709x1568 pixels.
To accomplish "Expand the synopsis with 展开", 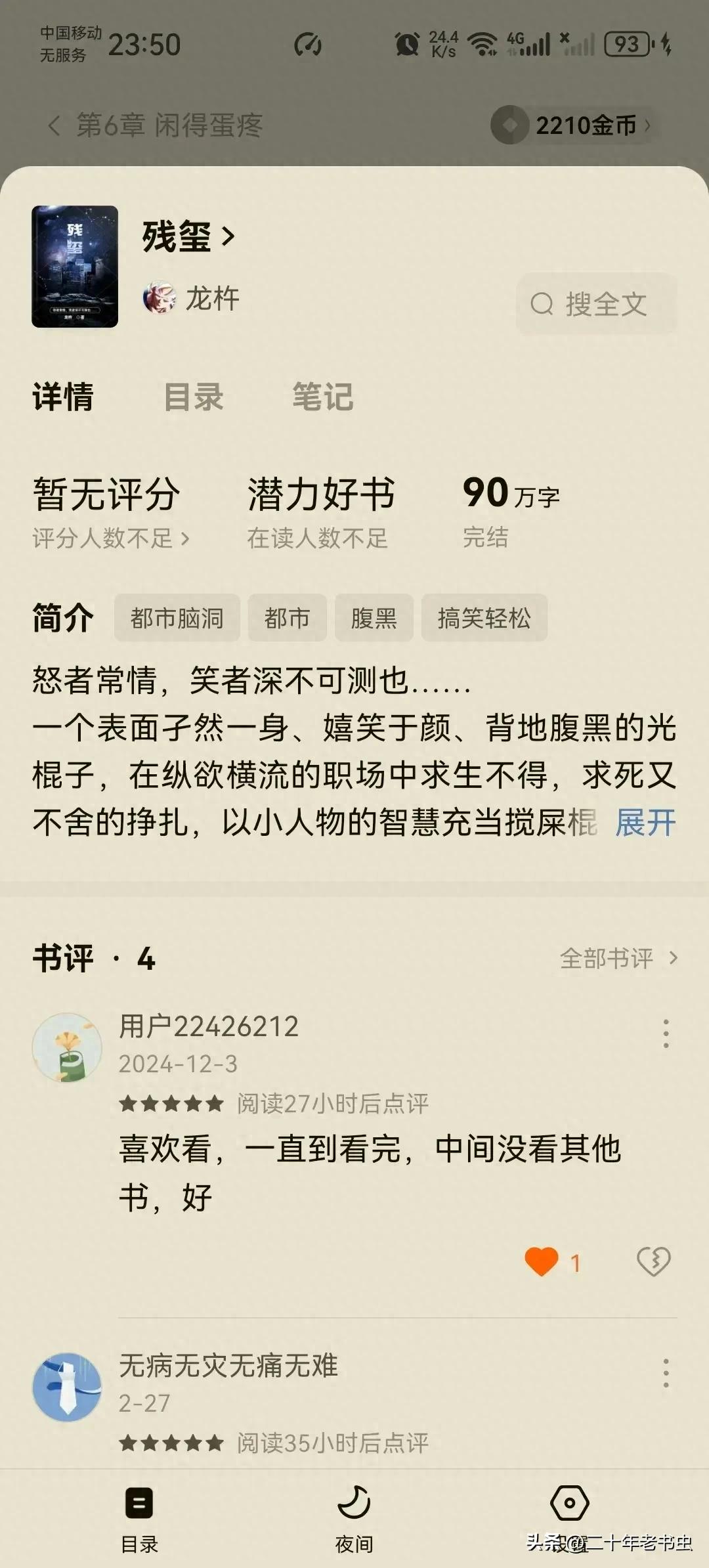I will 645,822.
